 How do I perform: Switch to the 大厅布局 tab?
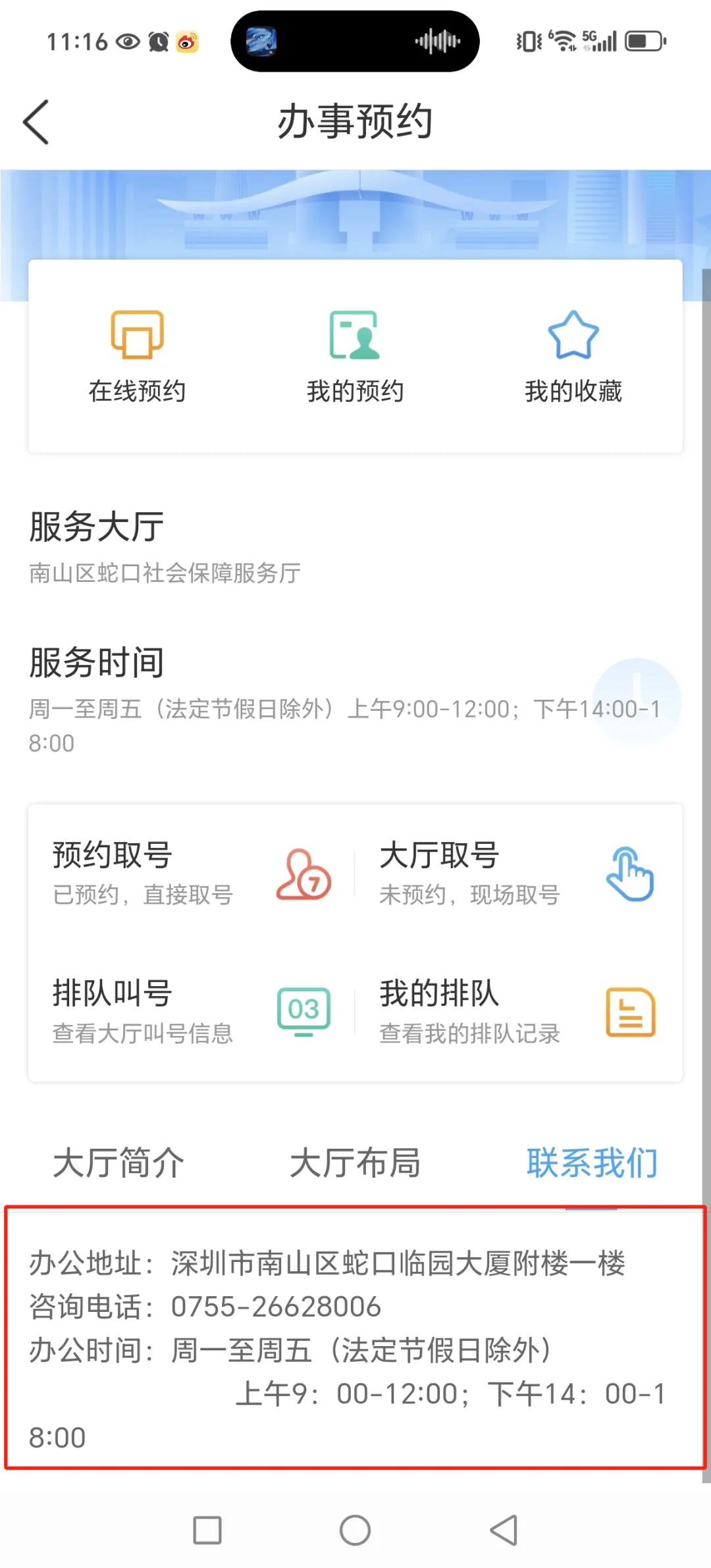click(x=355, y=1163)
